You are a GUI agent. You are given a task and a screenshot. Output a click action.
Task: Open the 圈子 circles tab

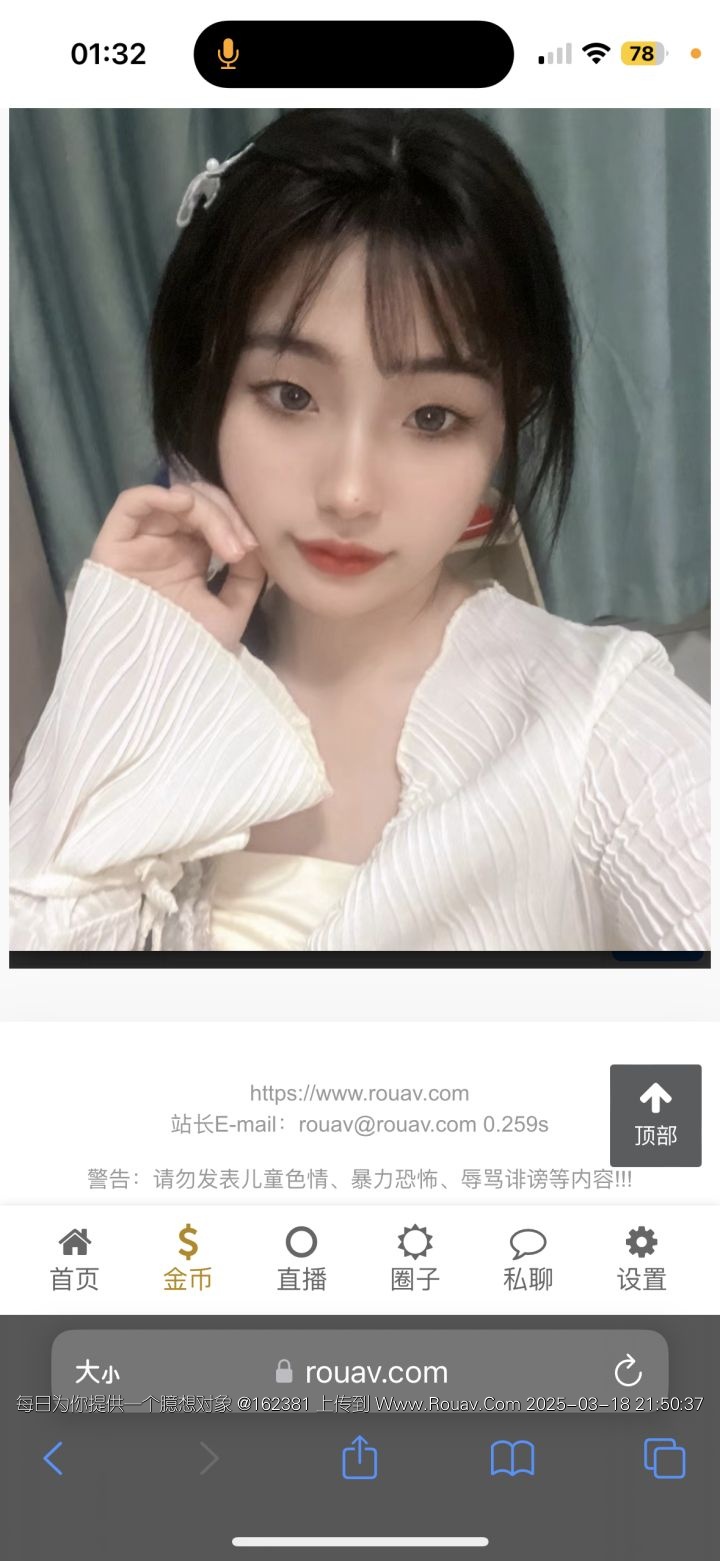pyautogui.click(x=415, y=1259)
